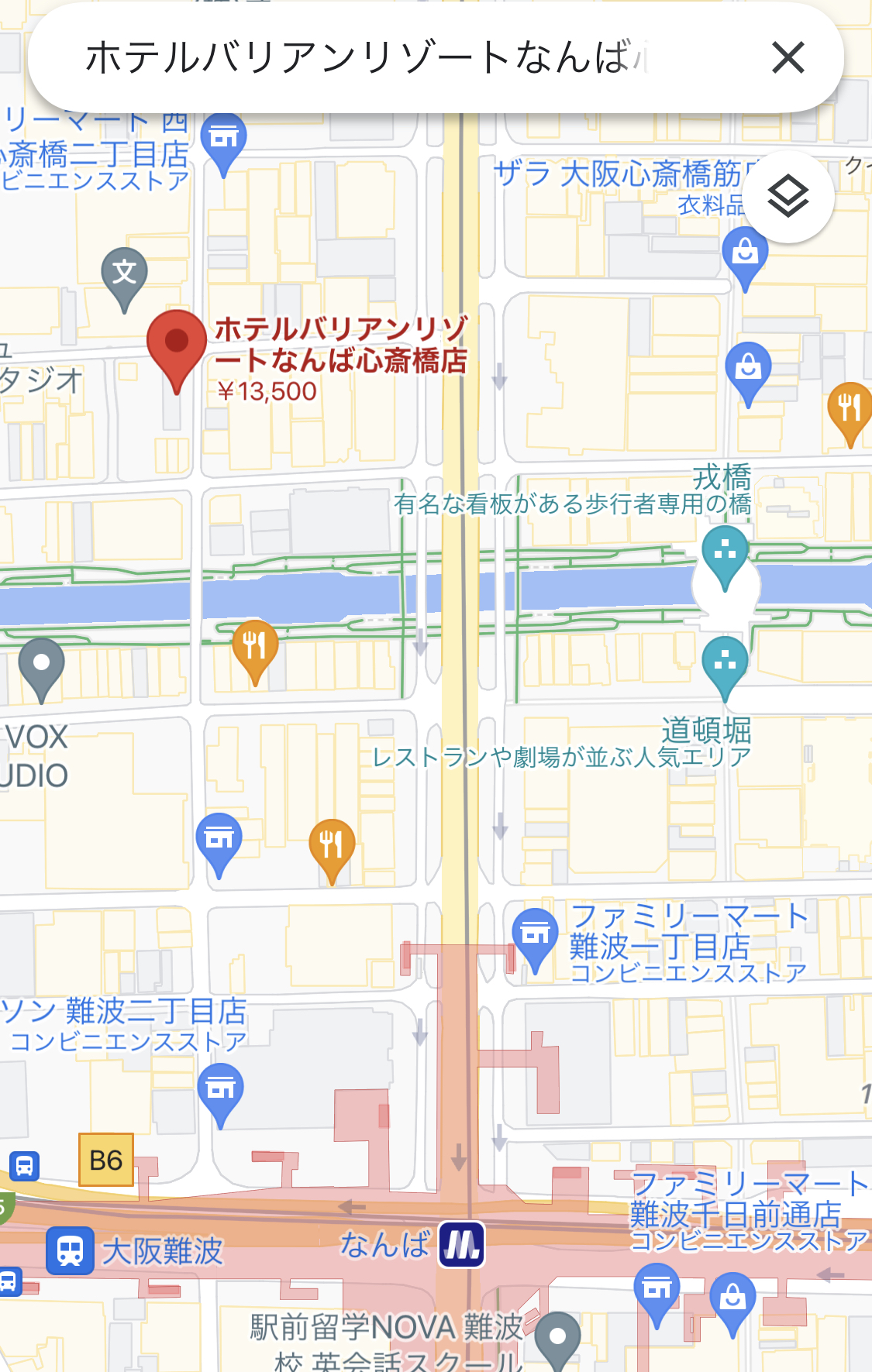The height and width of the screenshot is (1372, 872).
Task: Select ファミリーマート 難波一丁目店 store pin
Action: [535, 934]
